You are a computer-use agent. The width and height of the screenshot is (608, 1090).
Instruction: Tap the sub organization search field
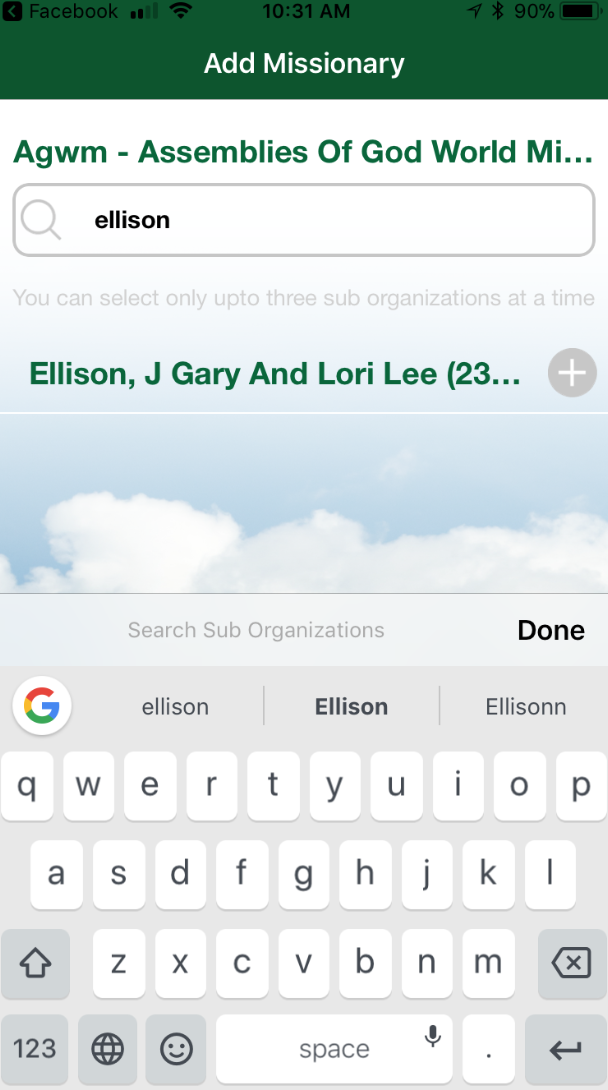click(x=320, y=220)
